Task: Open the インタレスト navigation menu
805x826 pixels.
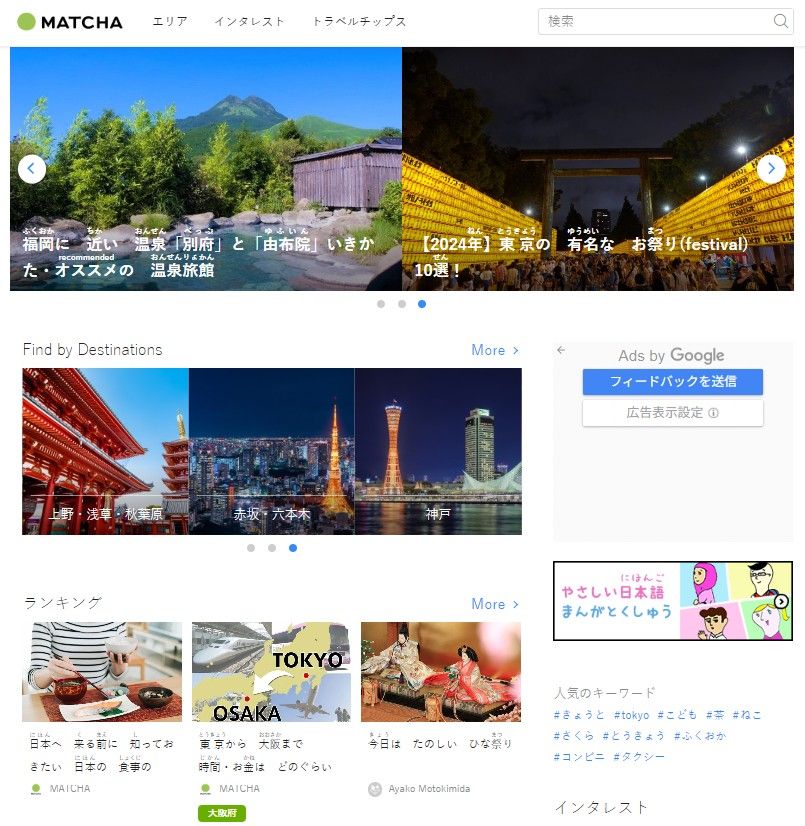Action: [249, 21]
